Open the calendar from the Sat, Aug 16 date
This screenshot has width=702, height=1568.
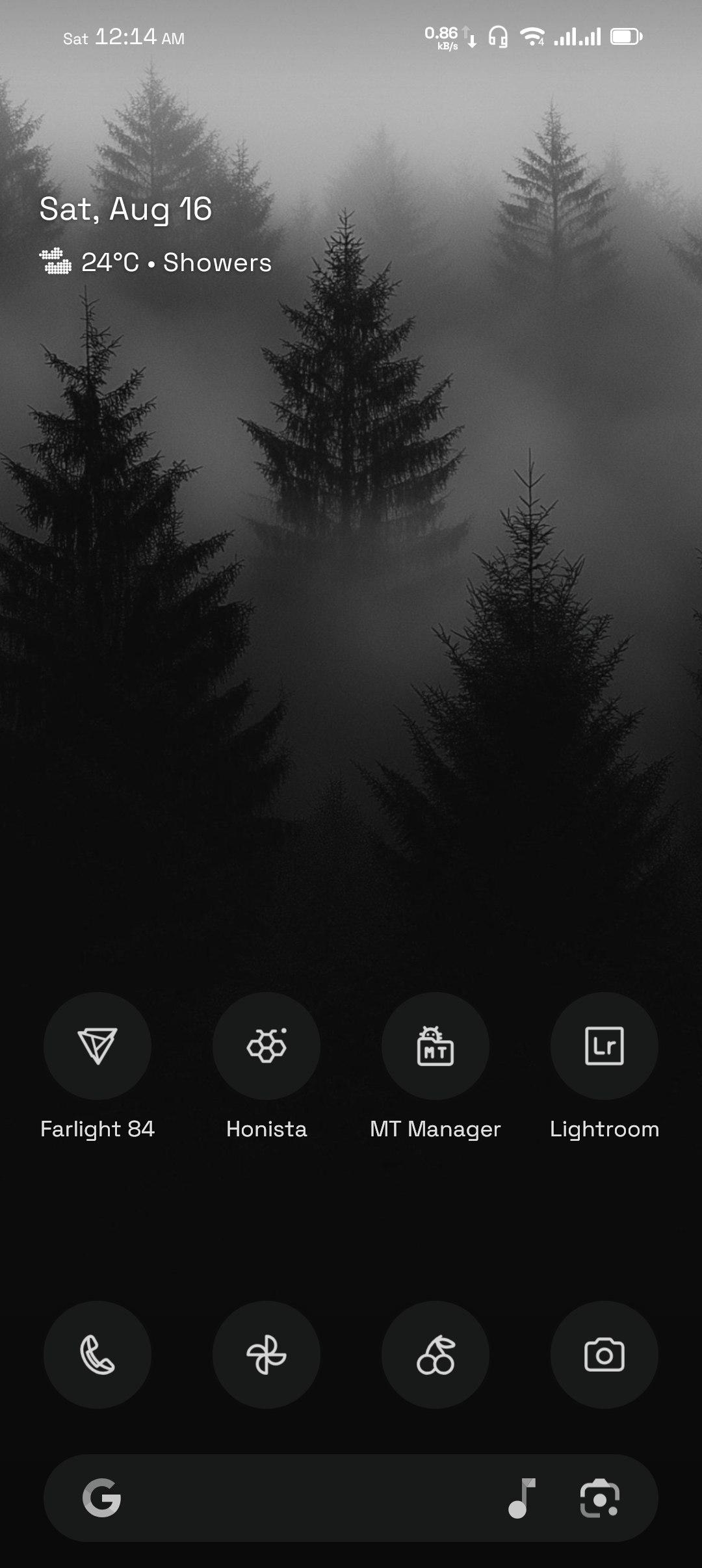pyautogui.click(x=125, y=209)
